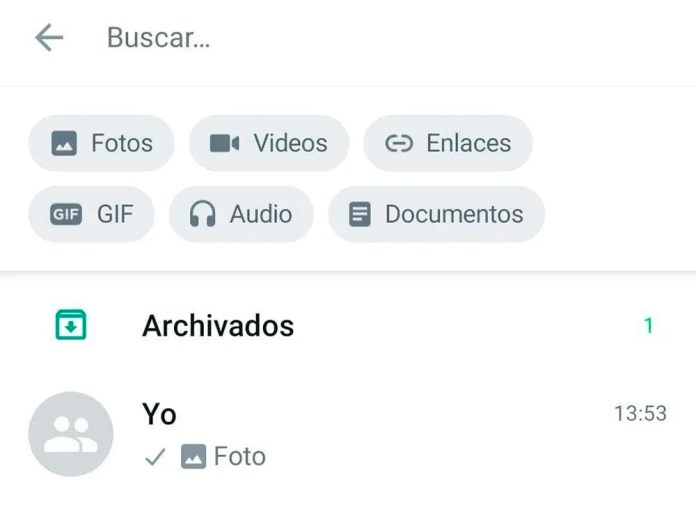Select the Videos filter chip
This screenshot has width=696, height=507.
(269, 143)
